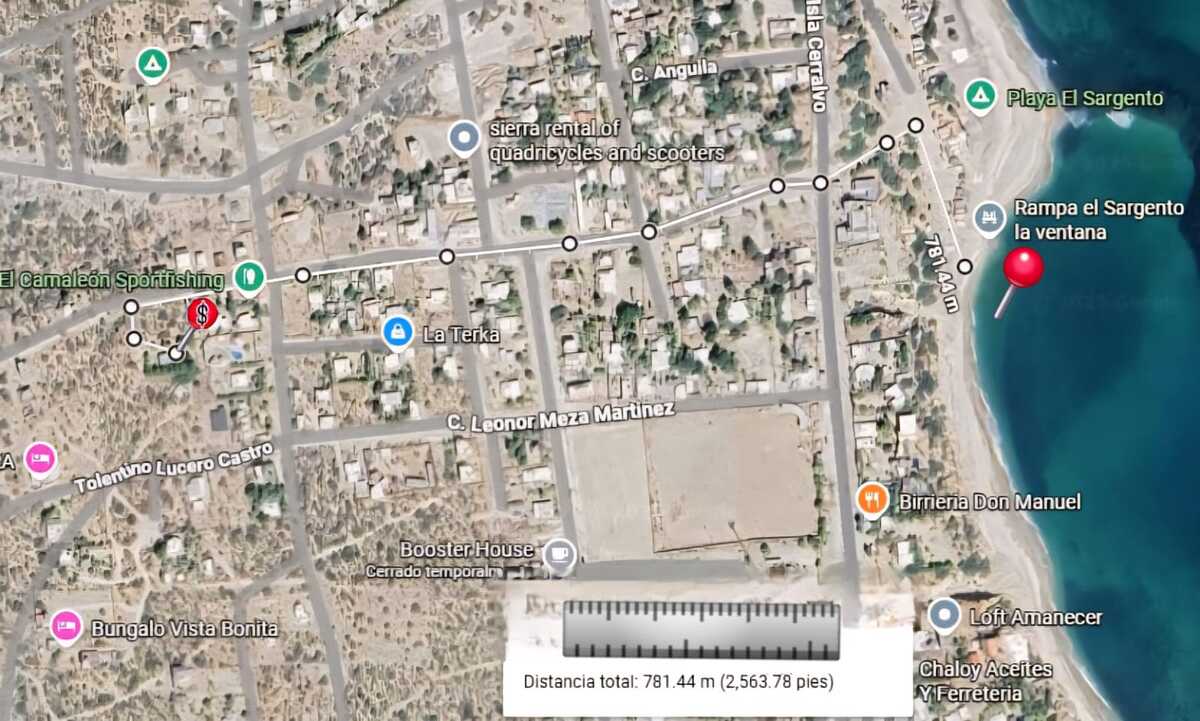
Task: Open the La Terka shop marker
Action: tap(398, 333)
